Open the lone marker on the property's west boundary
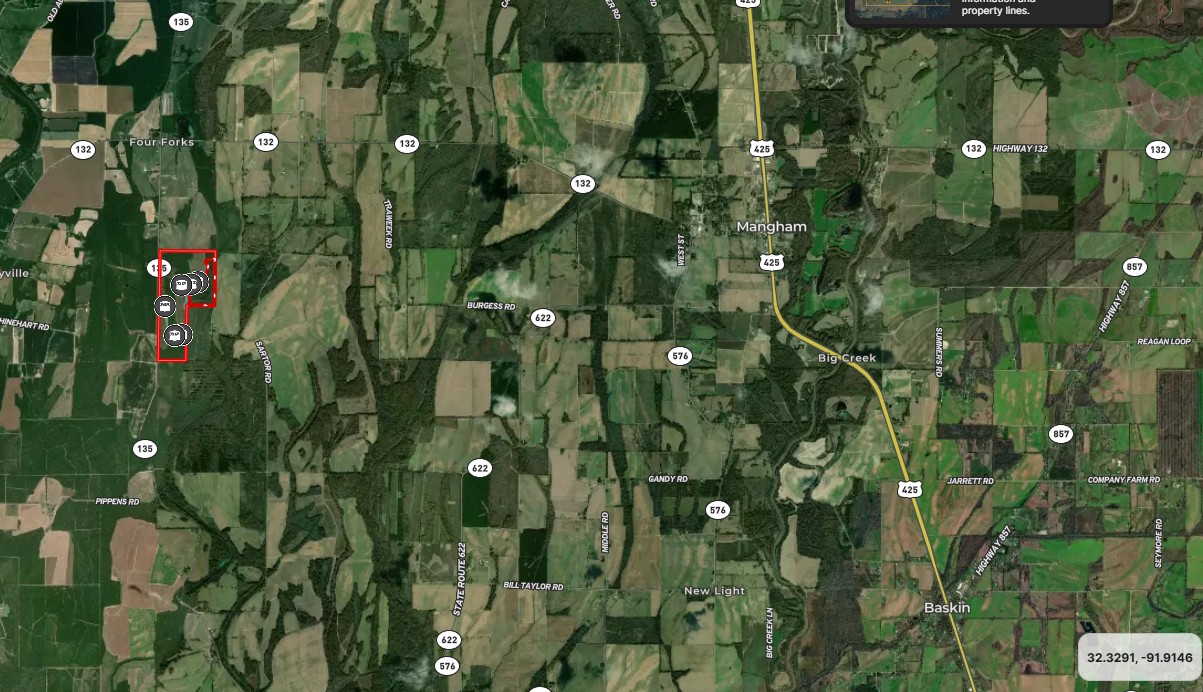1203x692 pixels. pos(165,305)
